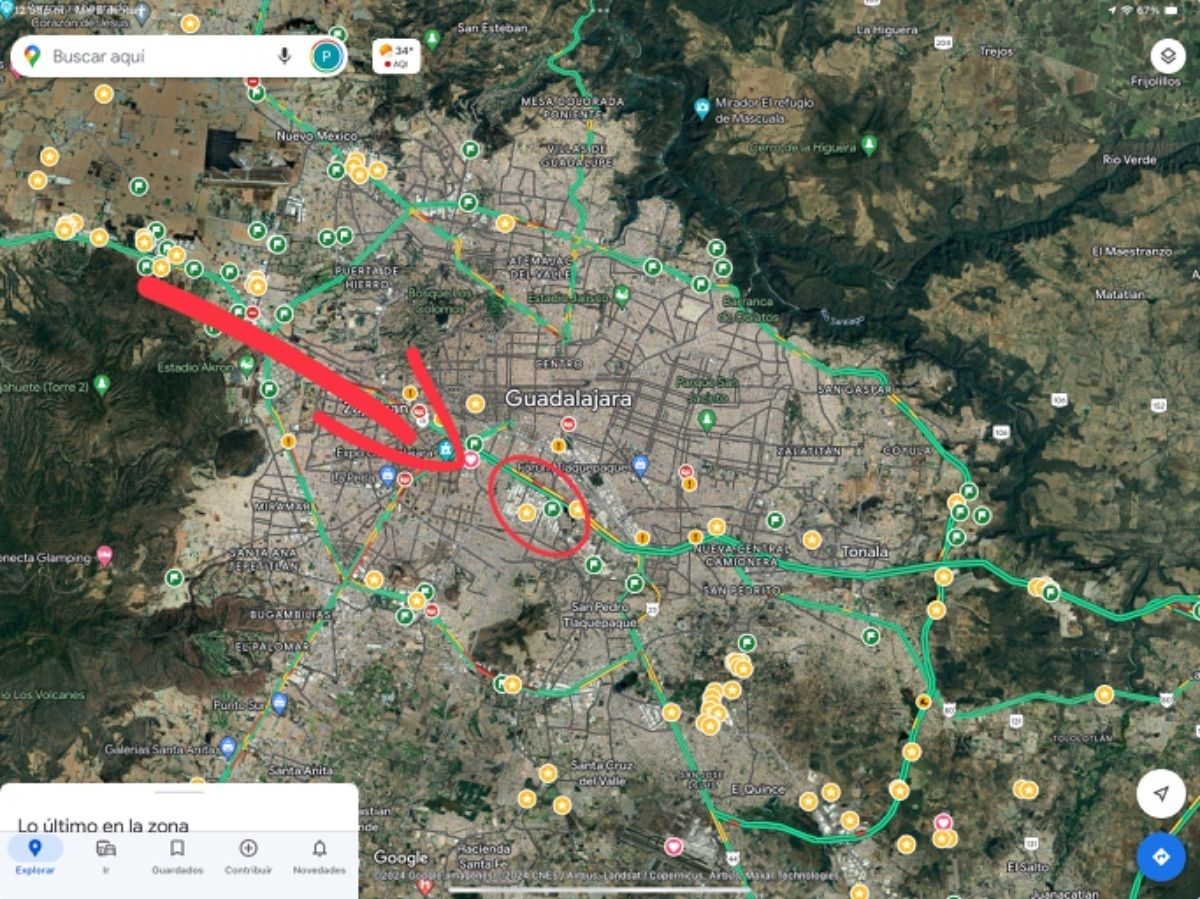Viewport: 1200px width, 899px height.
Task: Start voice search with the microphone
Action: click(x=284, y=56)
